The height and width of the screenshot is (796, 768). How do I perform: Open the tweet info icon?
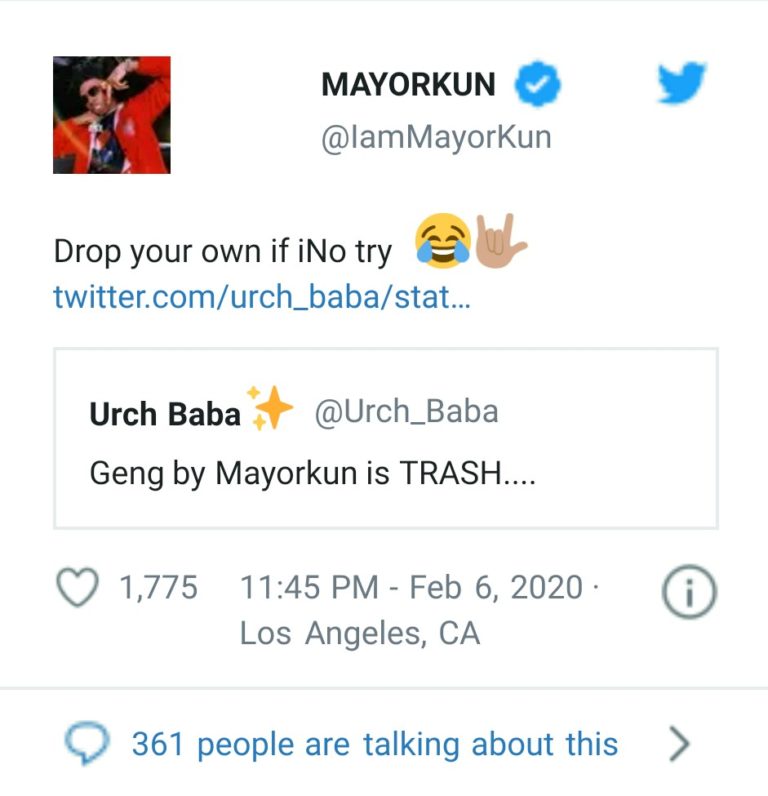point(689,596)
